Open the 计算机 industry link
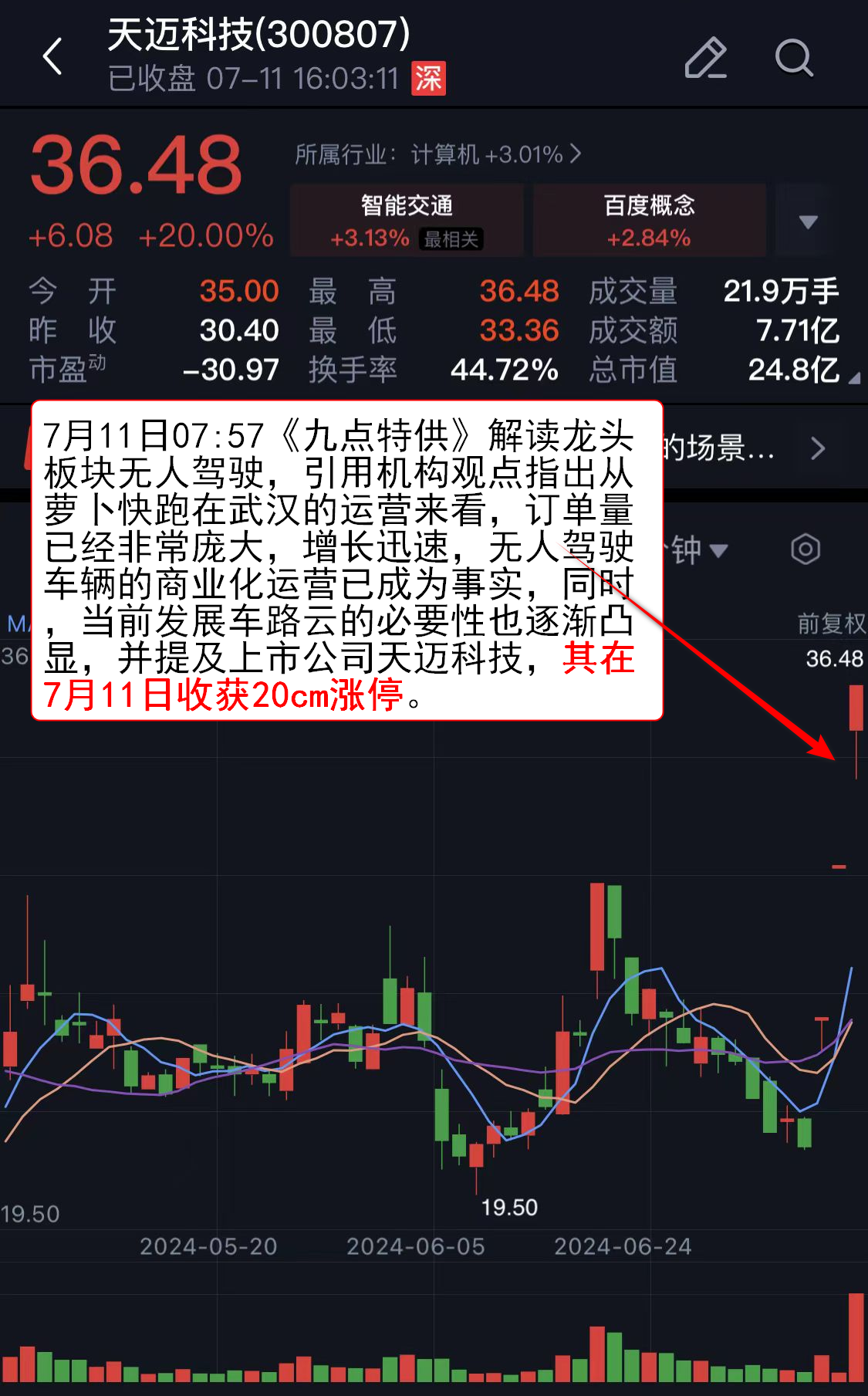The image size is (868, 1396). pos(437,154)
